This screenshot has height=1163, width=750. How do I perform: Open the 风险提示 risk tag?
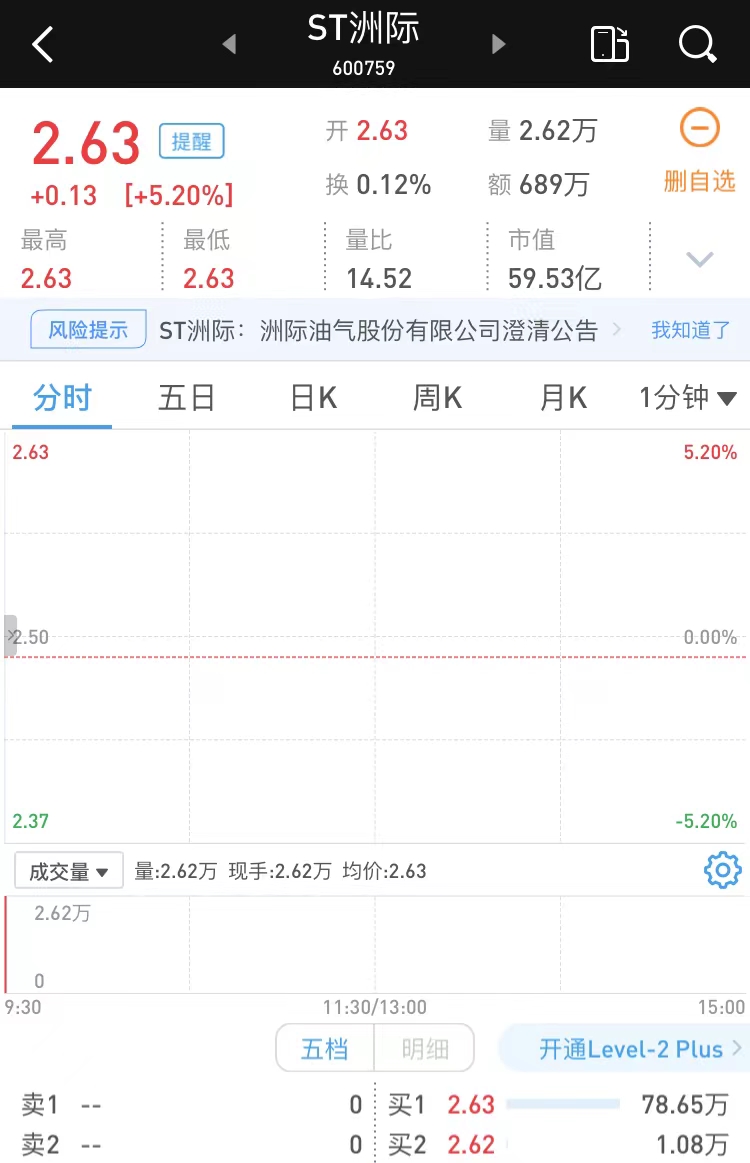coord(88,329)
